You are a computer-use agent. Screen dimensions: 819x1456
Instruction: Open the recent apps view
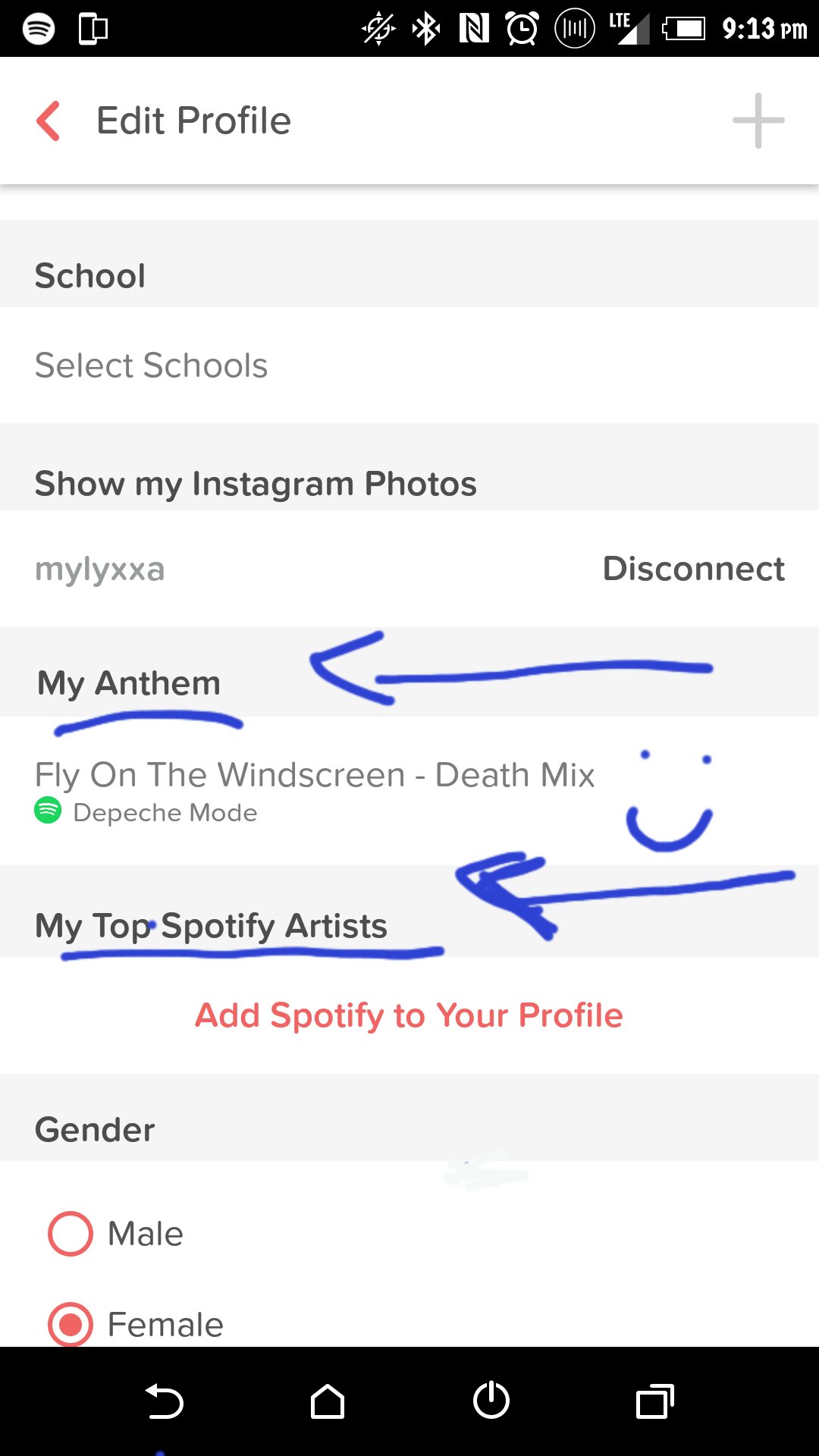click(655, 1401)
